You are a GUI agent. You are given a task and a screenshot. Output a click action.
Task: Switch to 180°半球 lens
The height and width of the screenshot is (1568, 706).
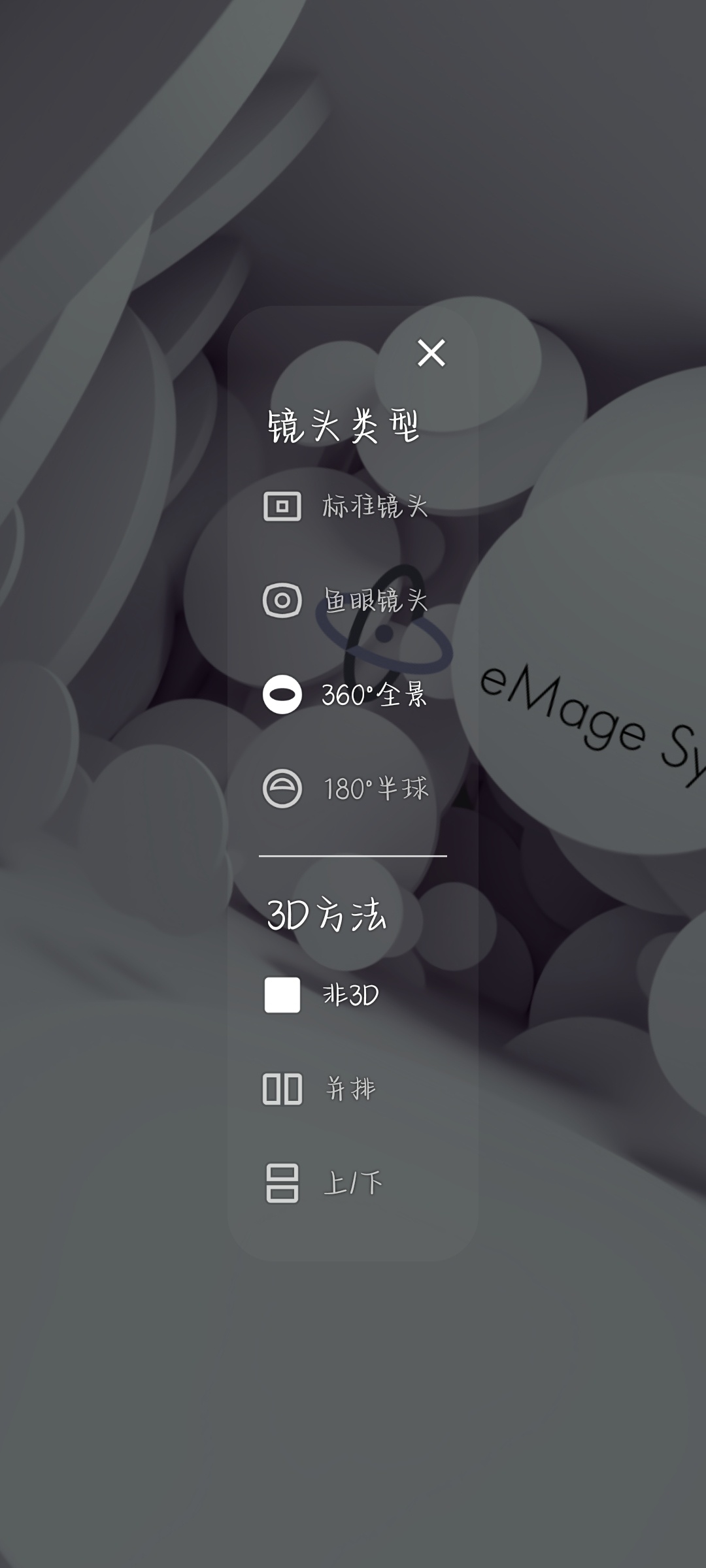(346, 789)
